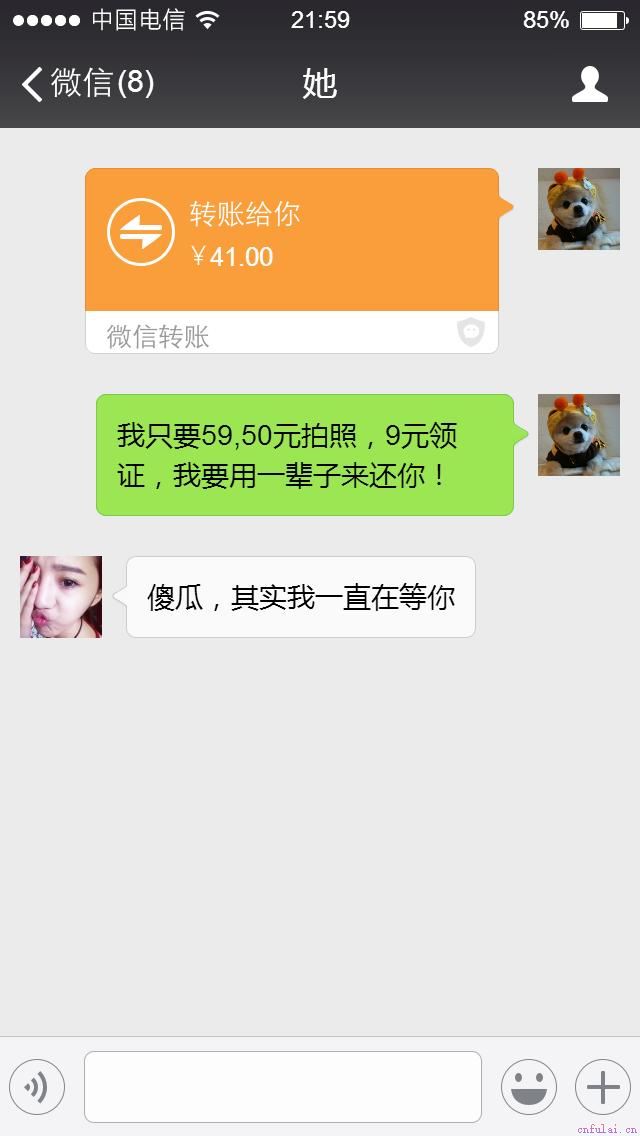Screen dimensions: 640x1136
Task: Open the emoji picker
Action: (x=528, y=1087)
